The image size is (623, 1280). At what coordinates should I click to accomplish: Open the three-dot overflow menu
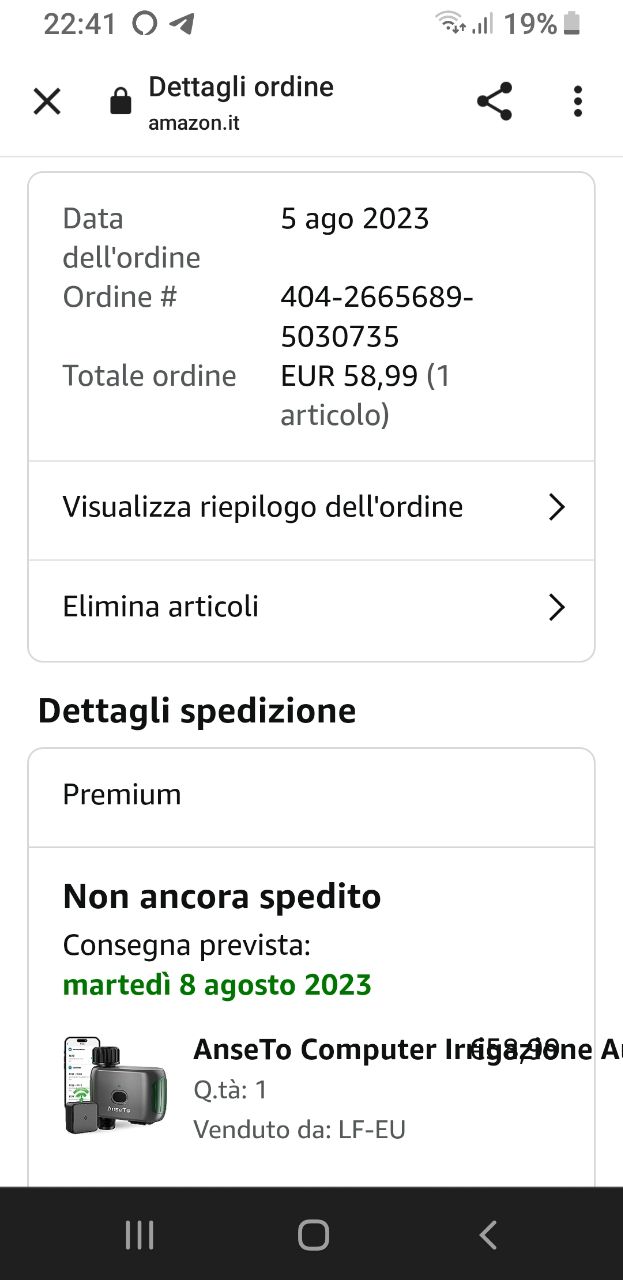coord(577,102)
